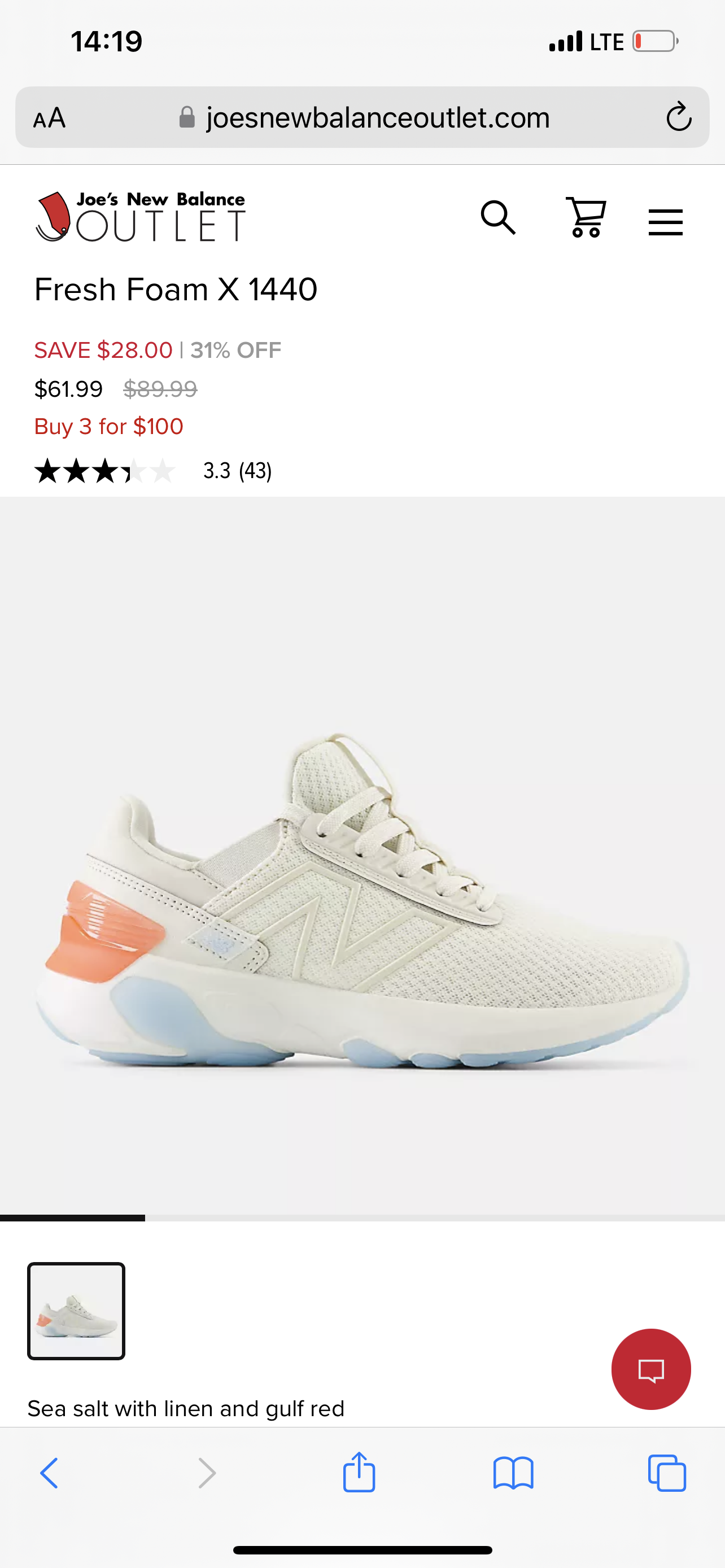
Task: Open the Fresh Foam X 1440 main photo
Action: (362, 901)
